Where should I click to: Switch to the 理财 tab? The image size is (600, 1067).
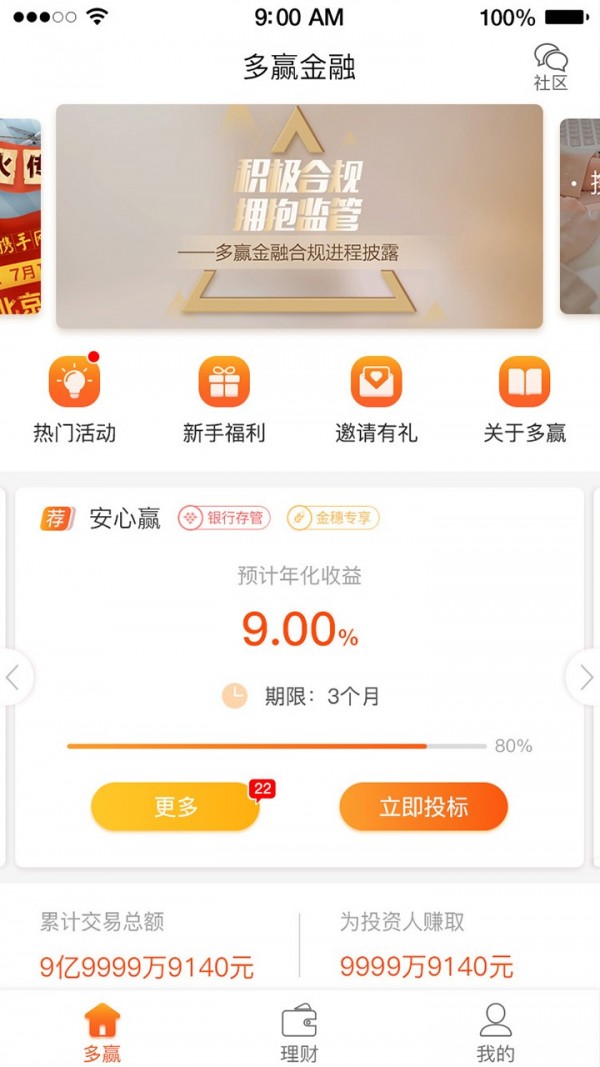pyautogui.click(x=299, y=1032)
